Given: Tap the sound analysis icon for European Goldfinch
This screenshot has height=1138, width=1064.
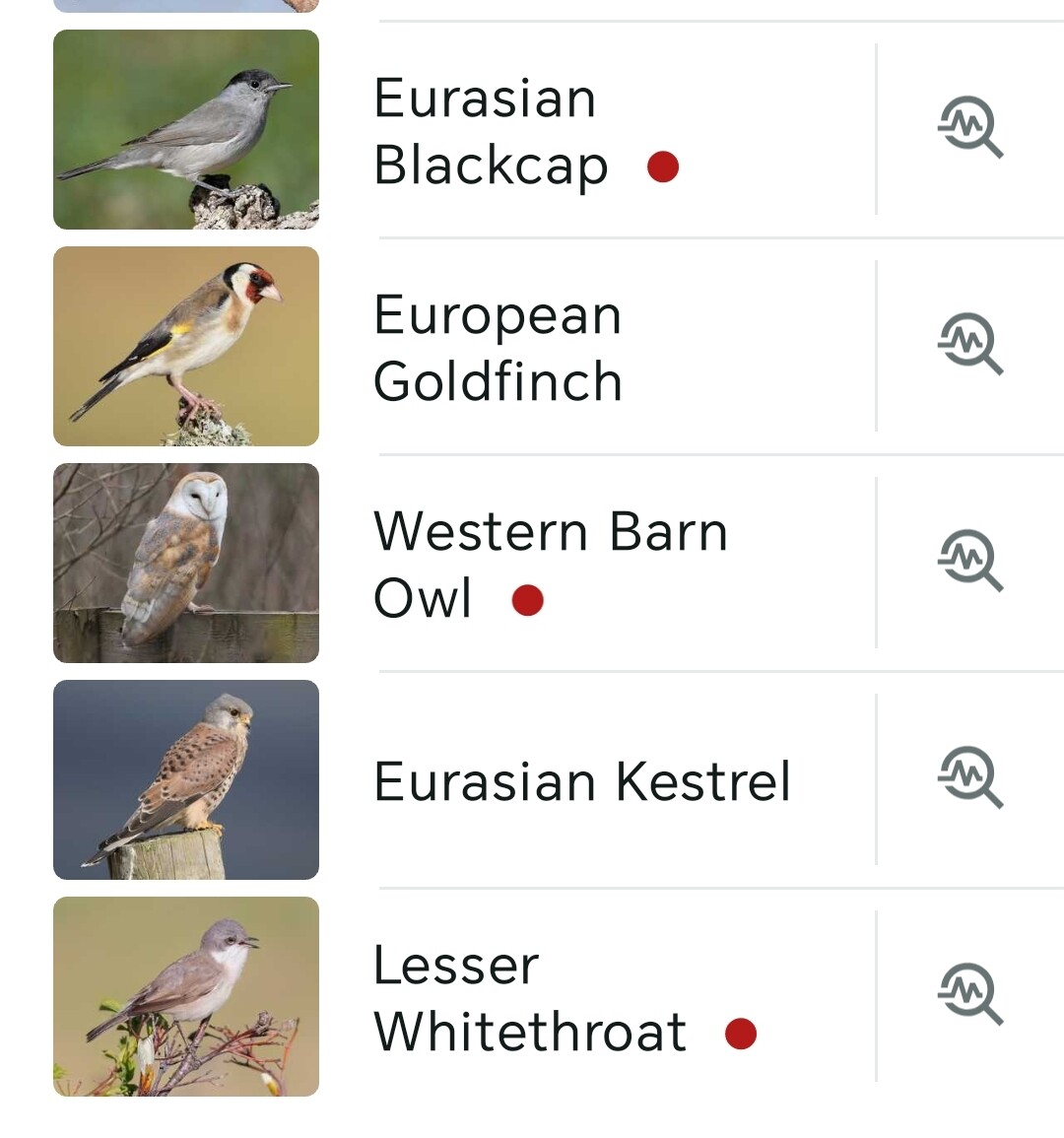Looking at the screenshot, I should point(969,345).
